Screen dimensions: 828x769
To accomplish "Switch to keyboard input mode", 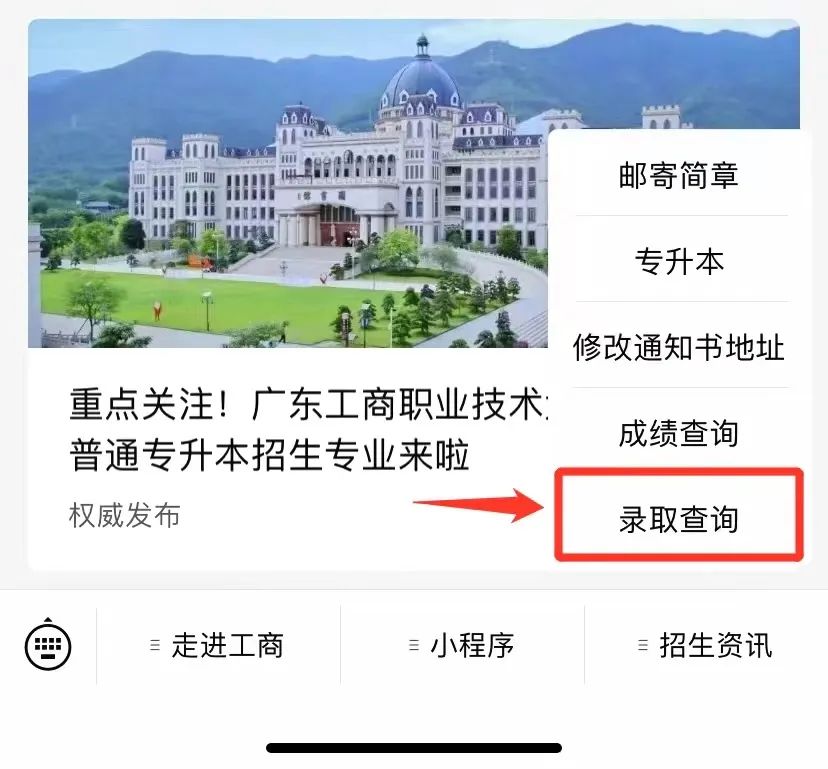I will 48,645.
